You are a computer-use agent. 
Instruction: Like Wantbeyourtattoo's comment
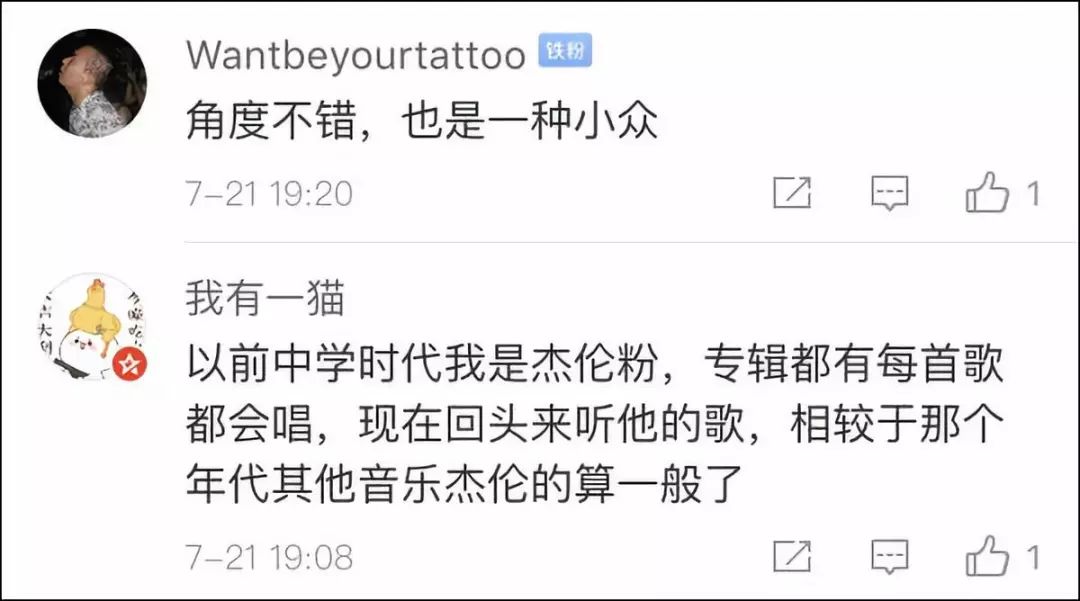point(987,193)
